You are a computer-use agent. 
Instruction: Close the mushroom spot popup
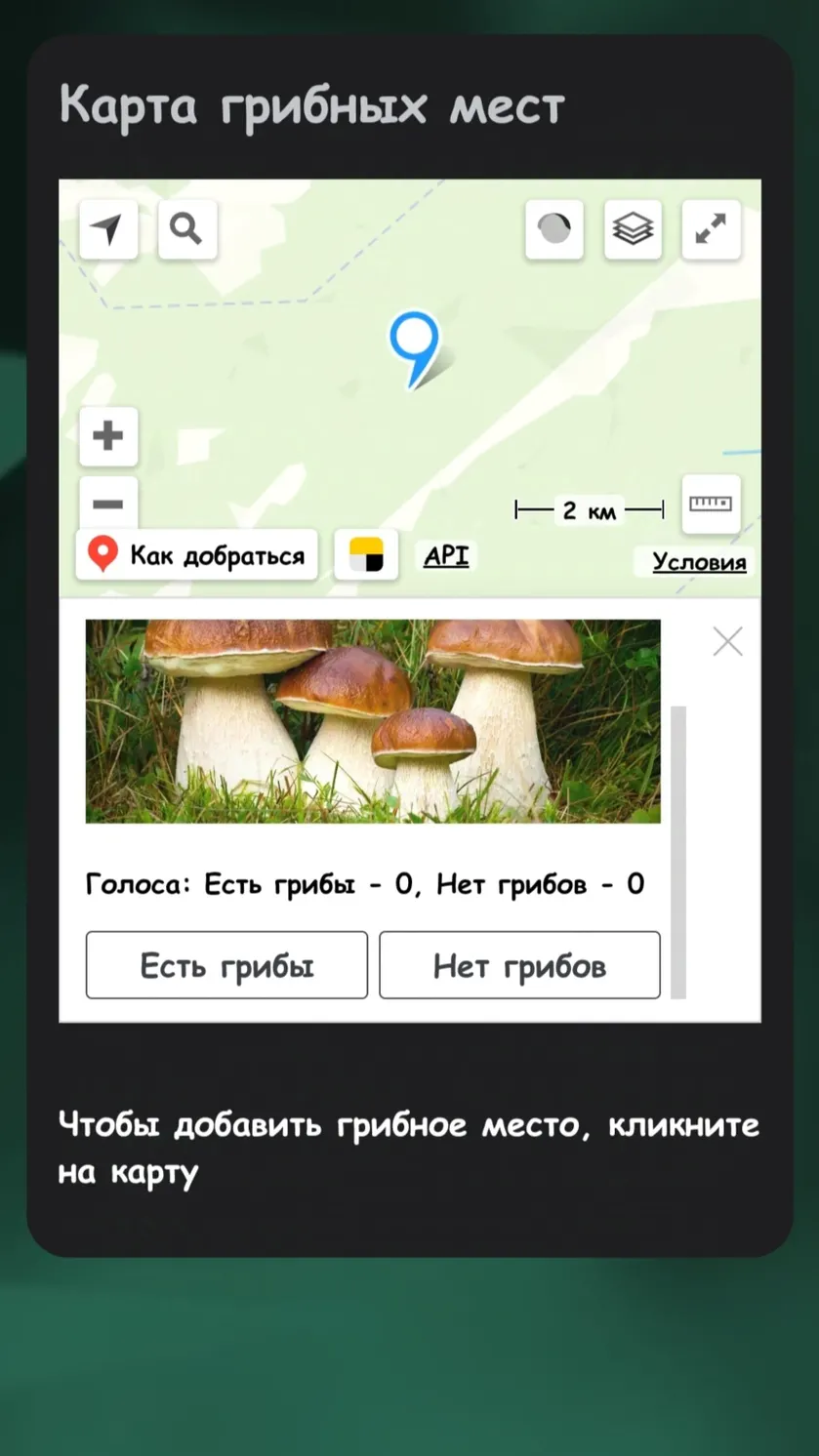tap(727, 641)
